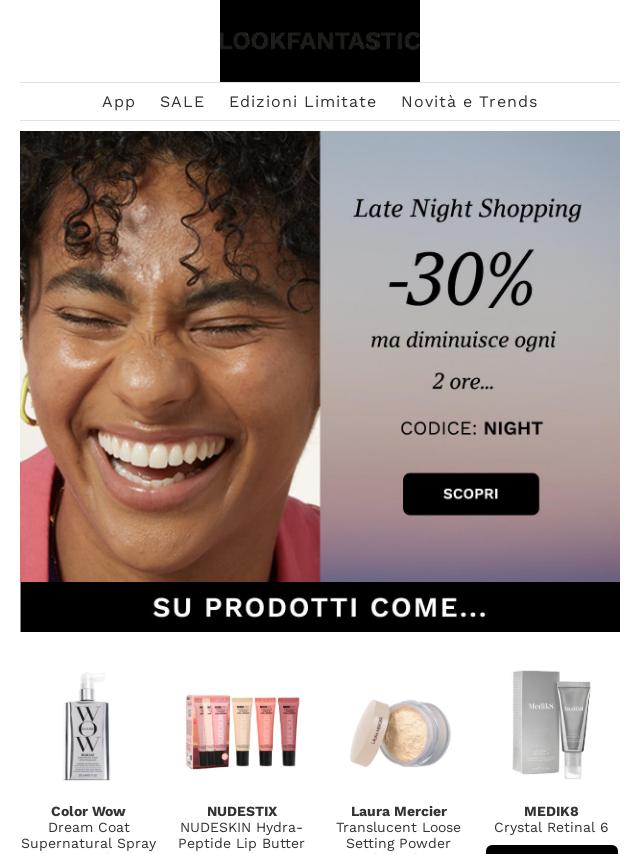Open the App link
Image resolution: width=640 pixels, height=854 pixels.
click(x=118, y=102)
